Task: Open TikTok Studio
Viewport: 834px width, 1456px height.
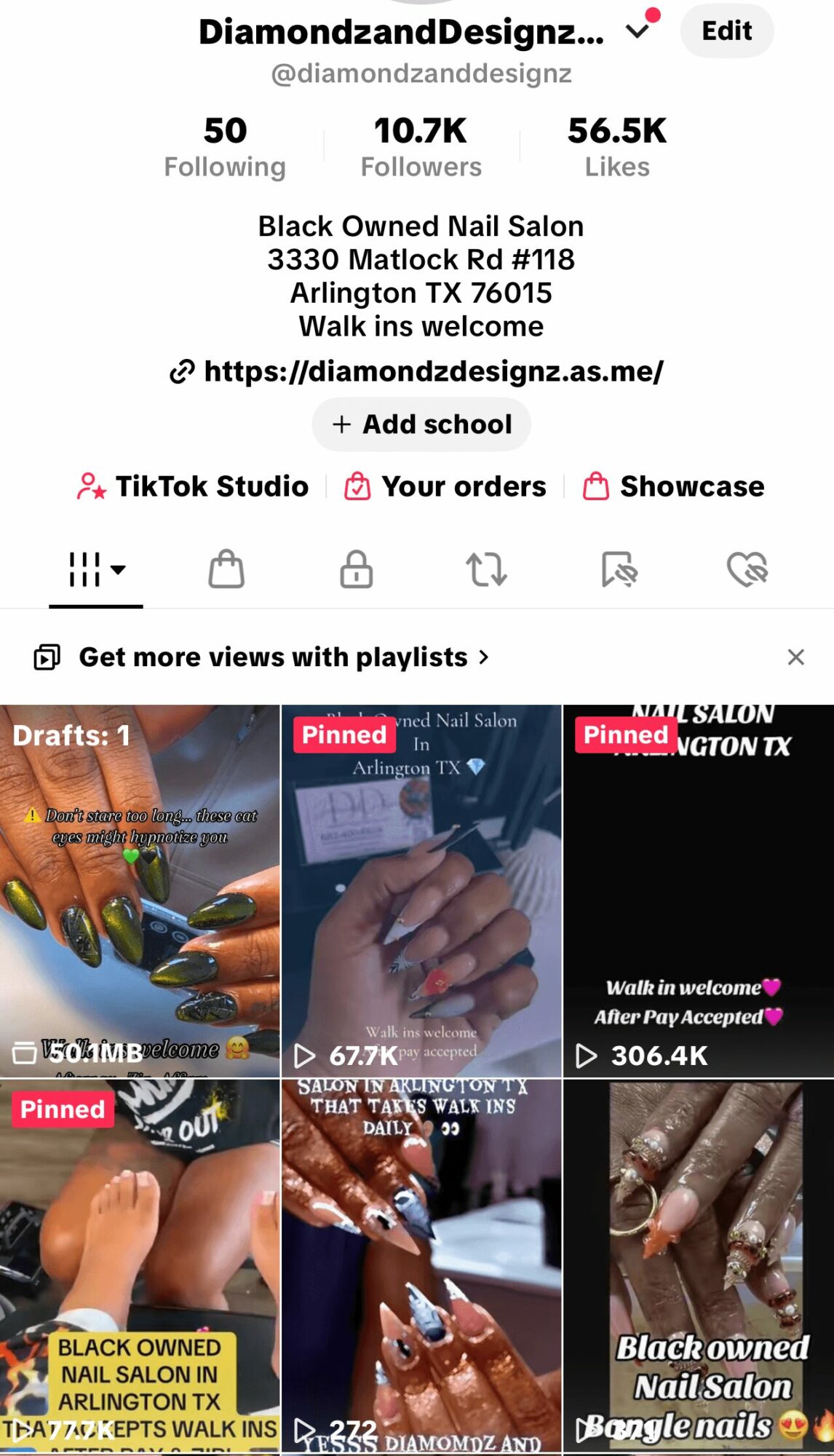Action: 194,486
